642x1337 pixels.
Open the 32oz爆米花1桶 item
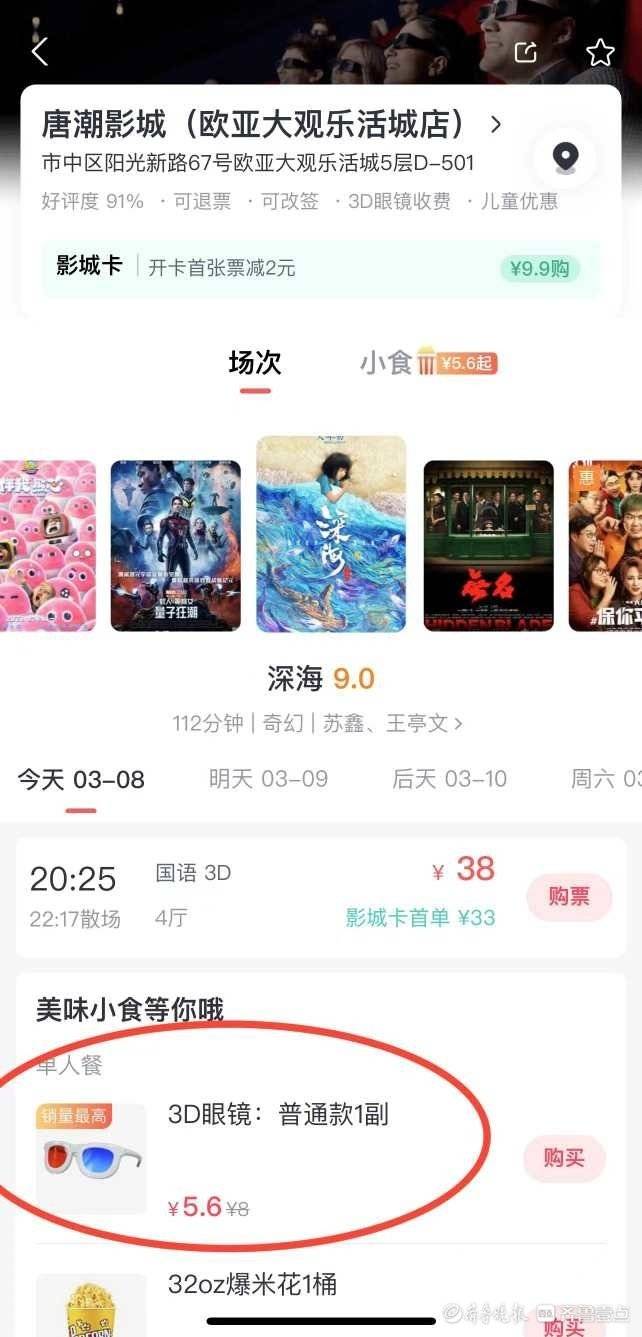tap(252, 1285)
